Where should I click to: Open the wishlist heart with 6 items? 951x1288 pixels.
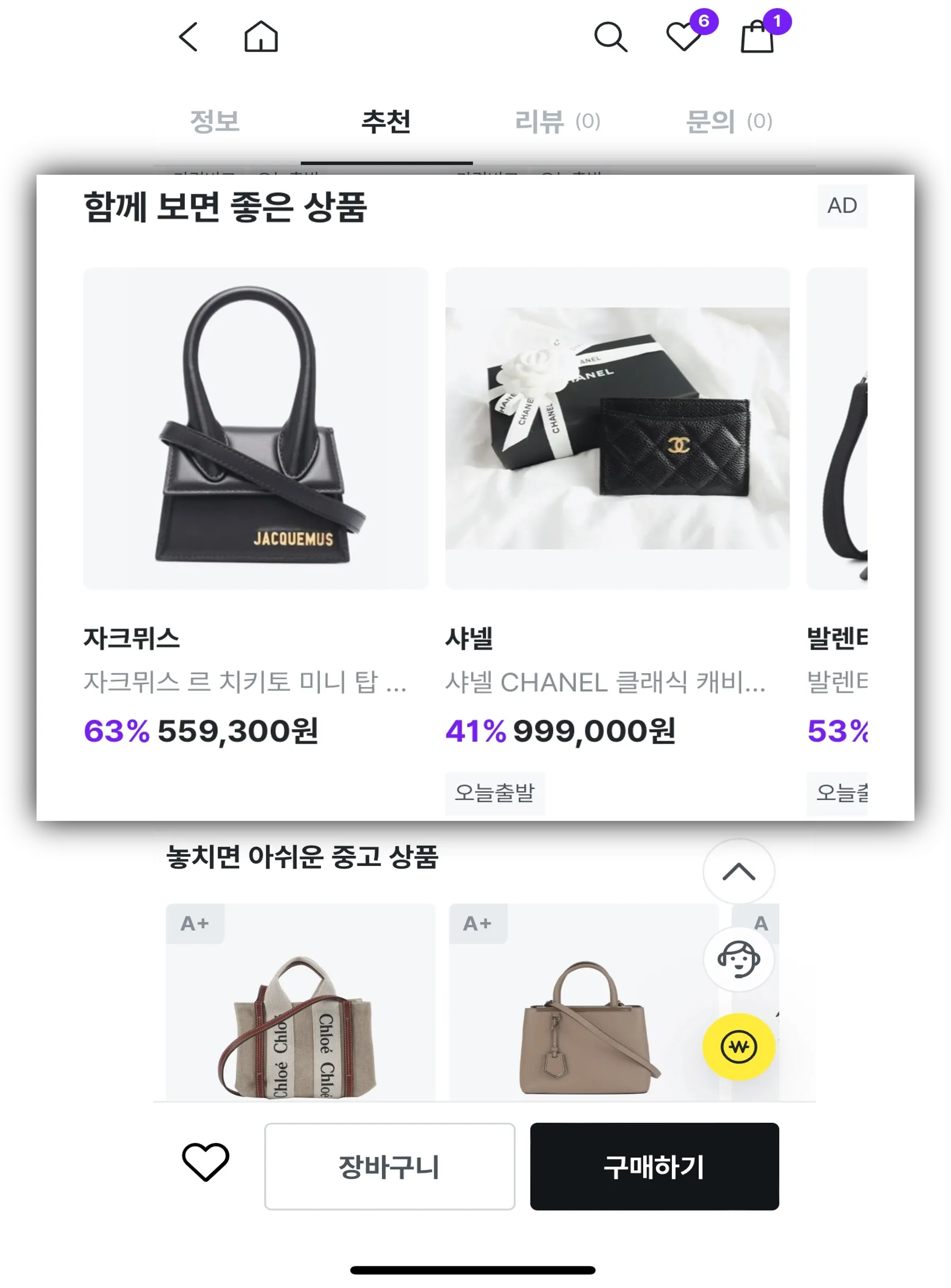(685, 36)
